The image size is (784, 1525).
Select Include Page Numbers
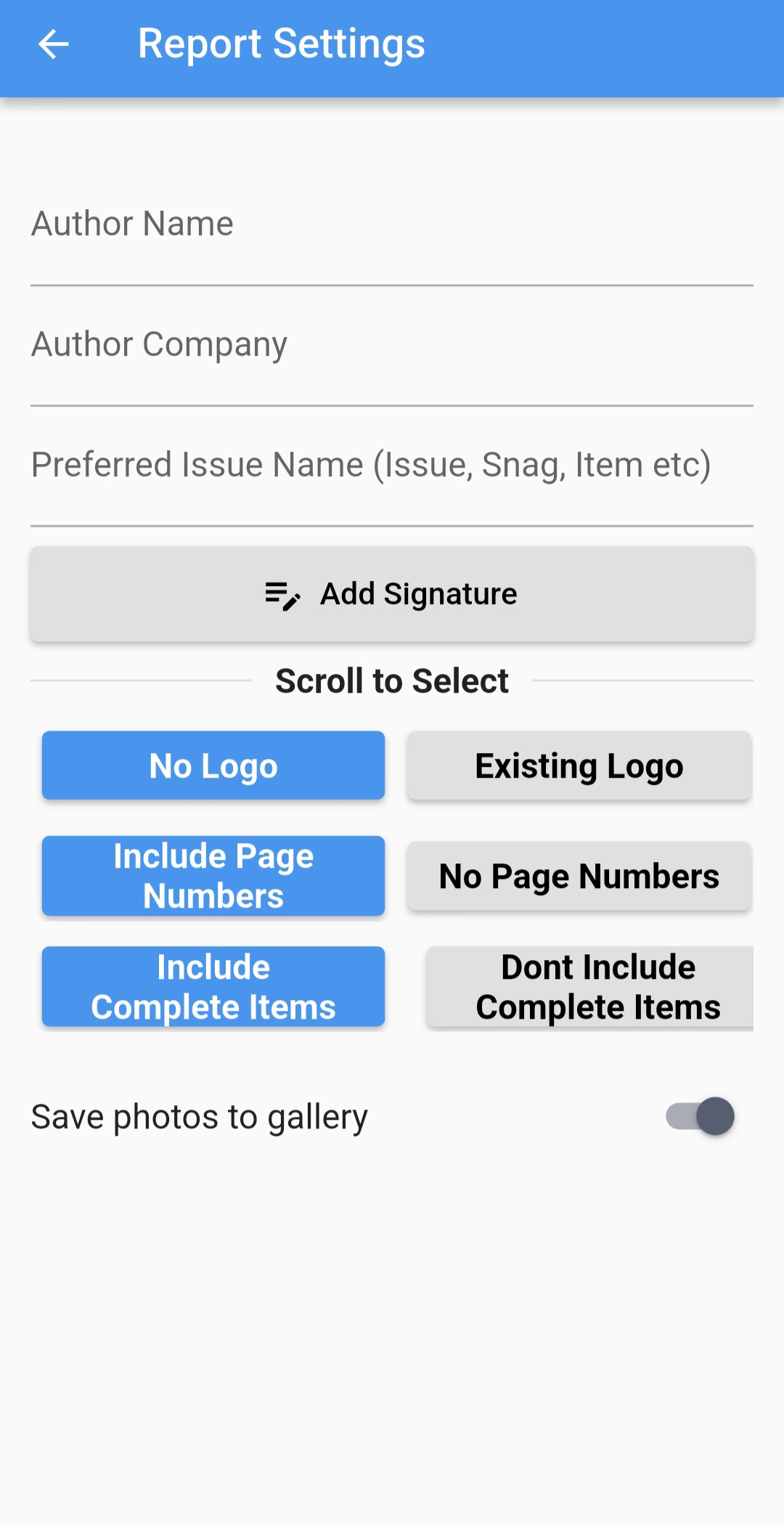coord(213,876)
